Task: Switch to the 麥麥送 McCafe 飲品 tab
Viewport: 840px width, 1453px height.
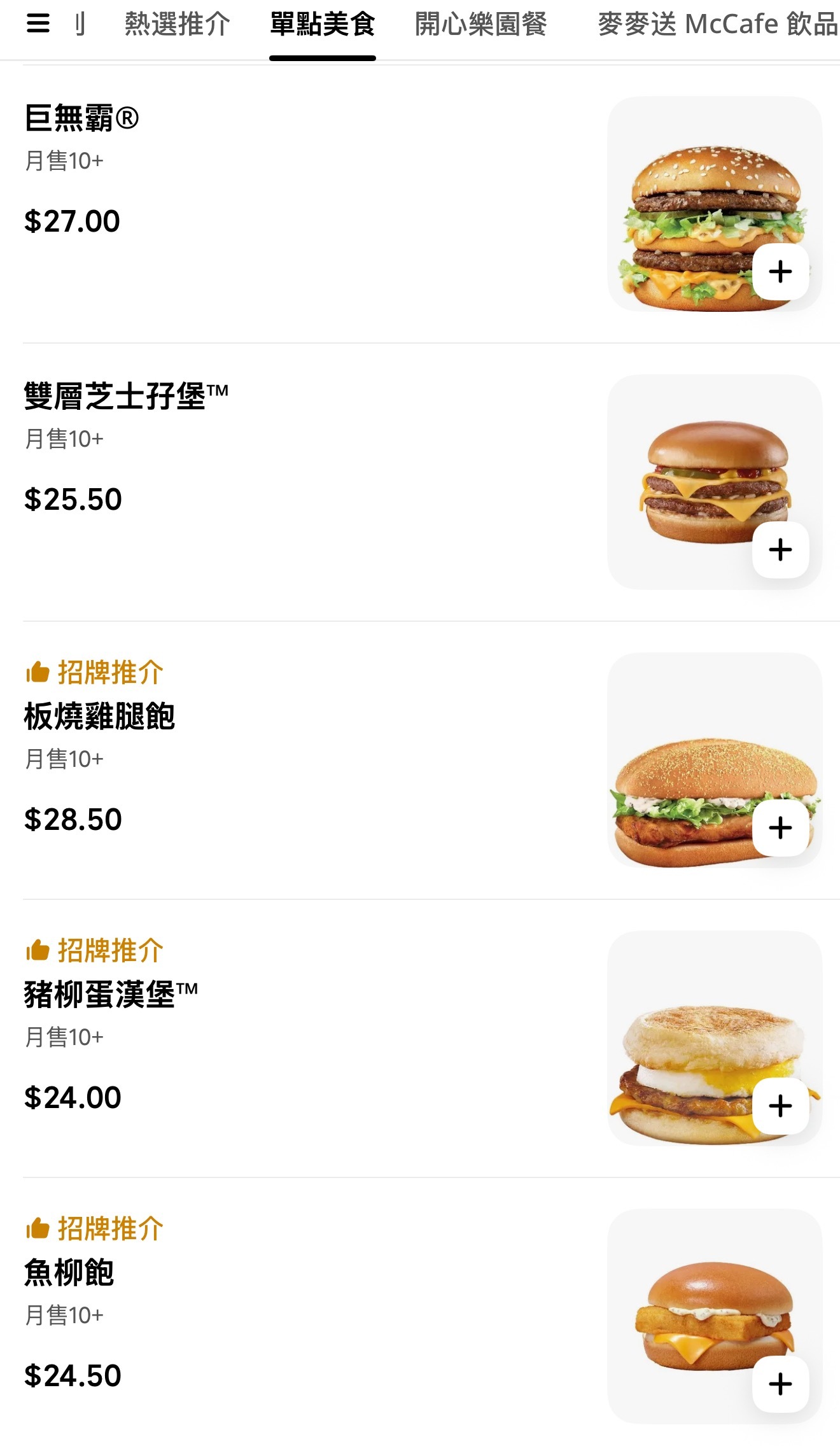Action: coord(717,24)
